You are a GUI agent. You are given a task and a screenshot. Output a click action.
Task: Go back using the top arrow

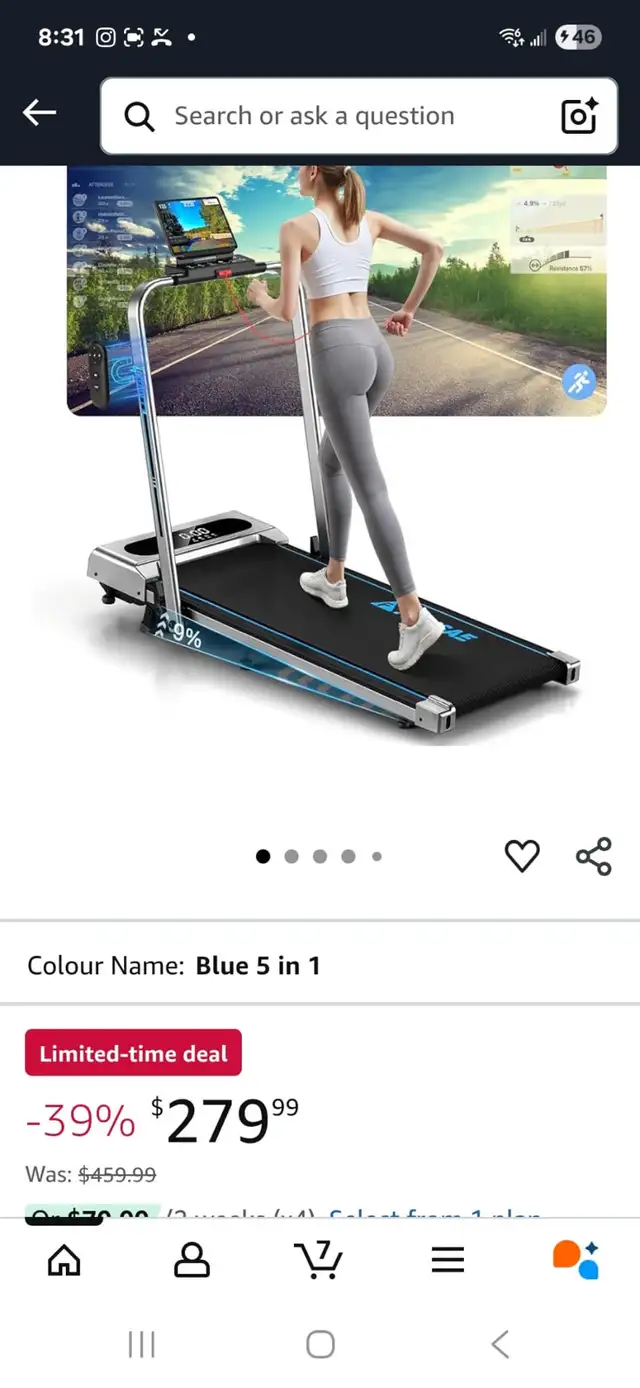[40, 114]
